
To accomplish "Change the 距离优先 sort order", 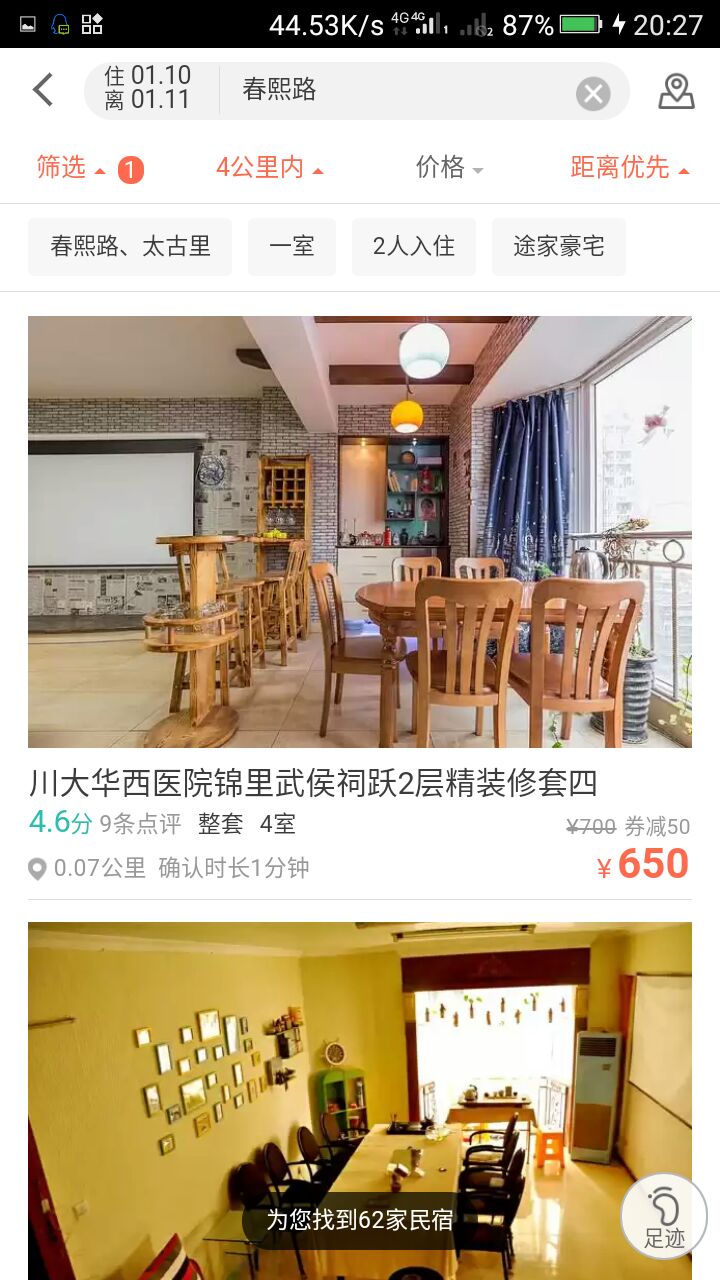I will click(629, 168).
